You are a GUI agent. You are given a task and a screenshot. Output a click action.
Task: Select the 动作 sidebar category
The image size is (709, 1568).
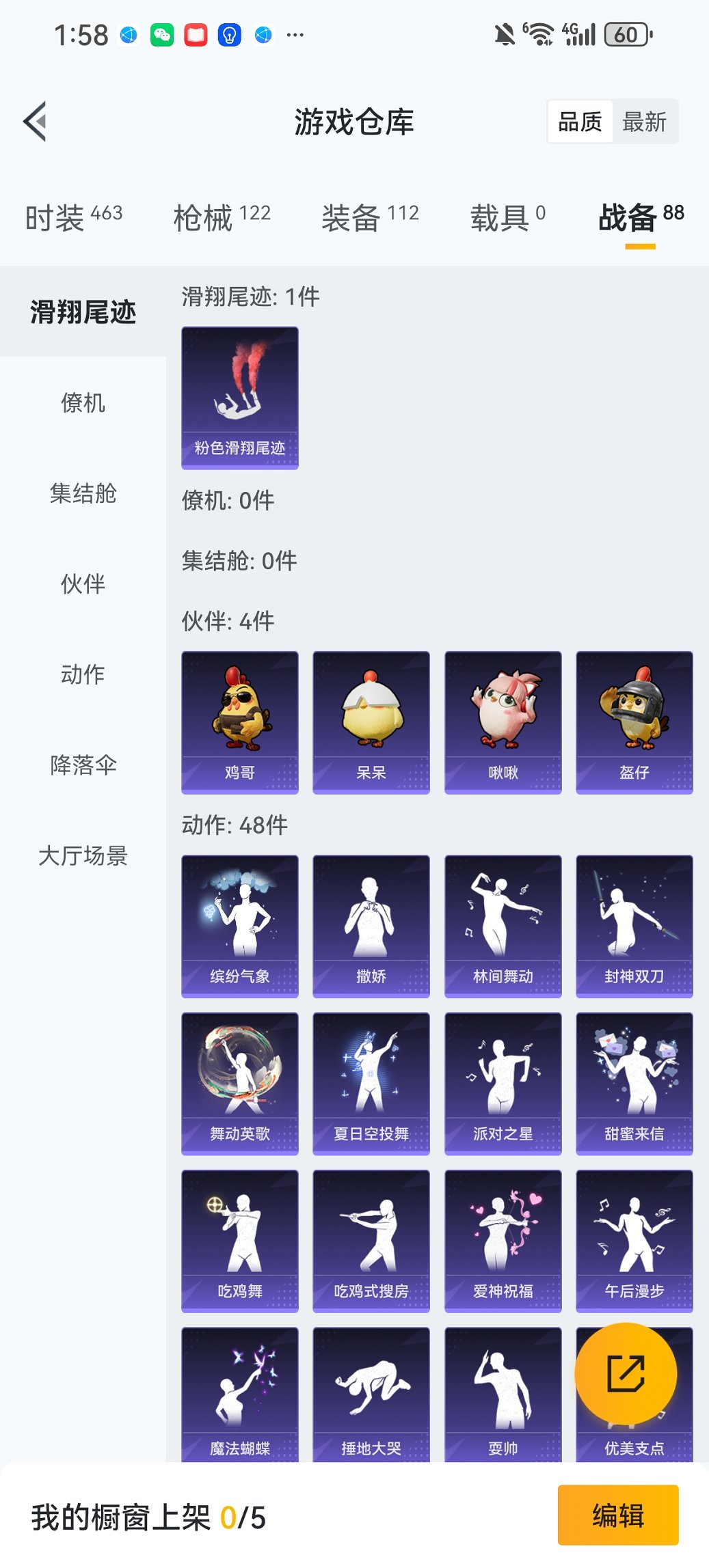[83, 675]
